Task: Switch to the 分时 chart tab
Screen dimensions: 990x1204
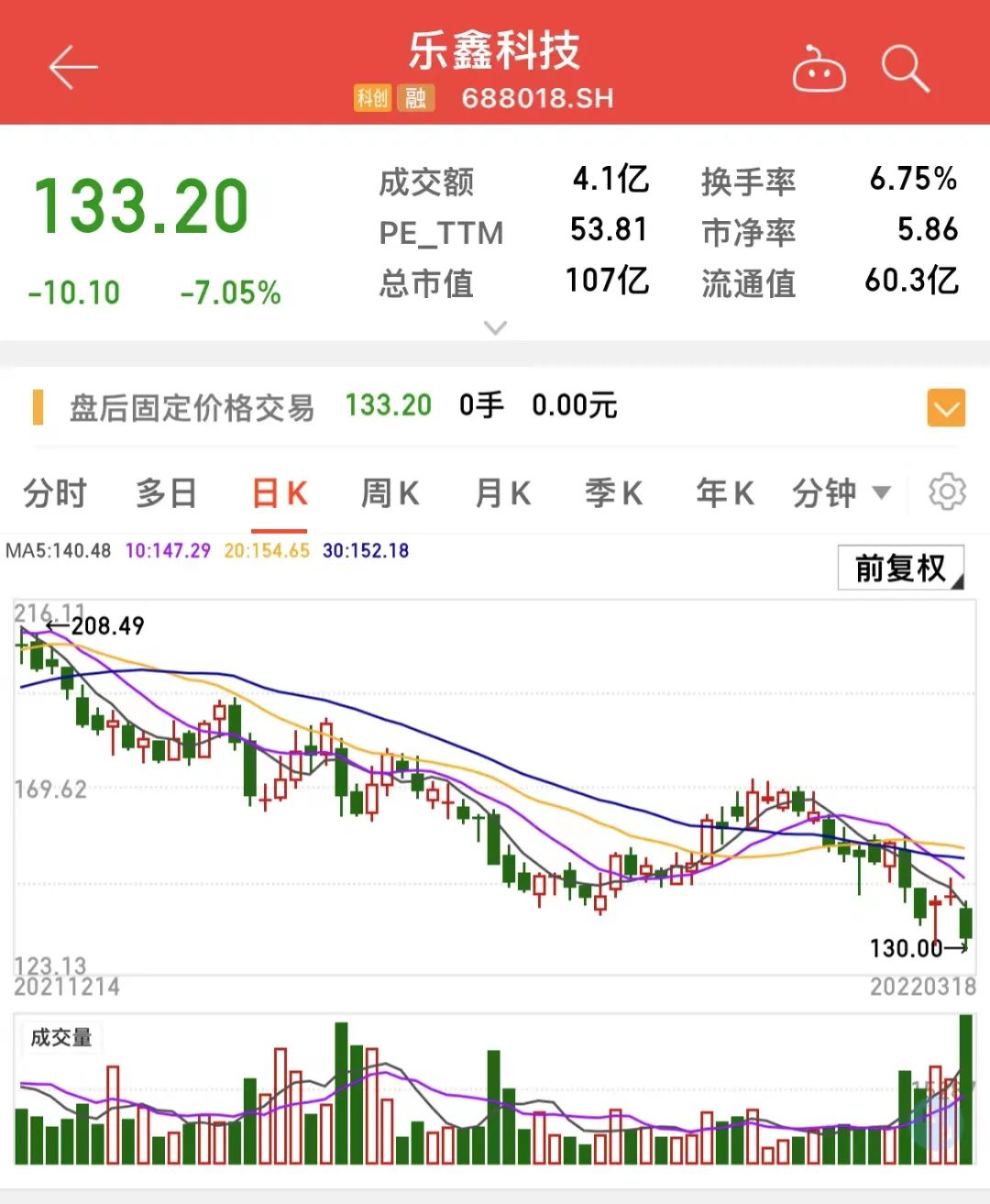Action: pyautogui.click(x=54, y=493)
